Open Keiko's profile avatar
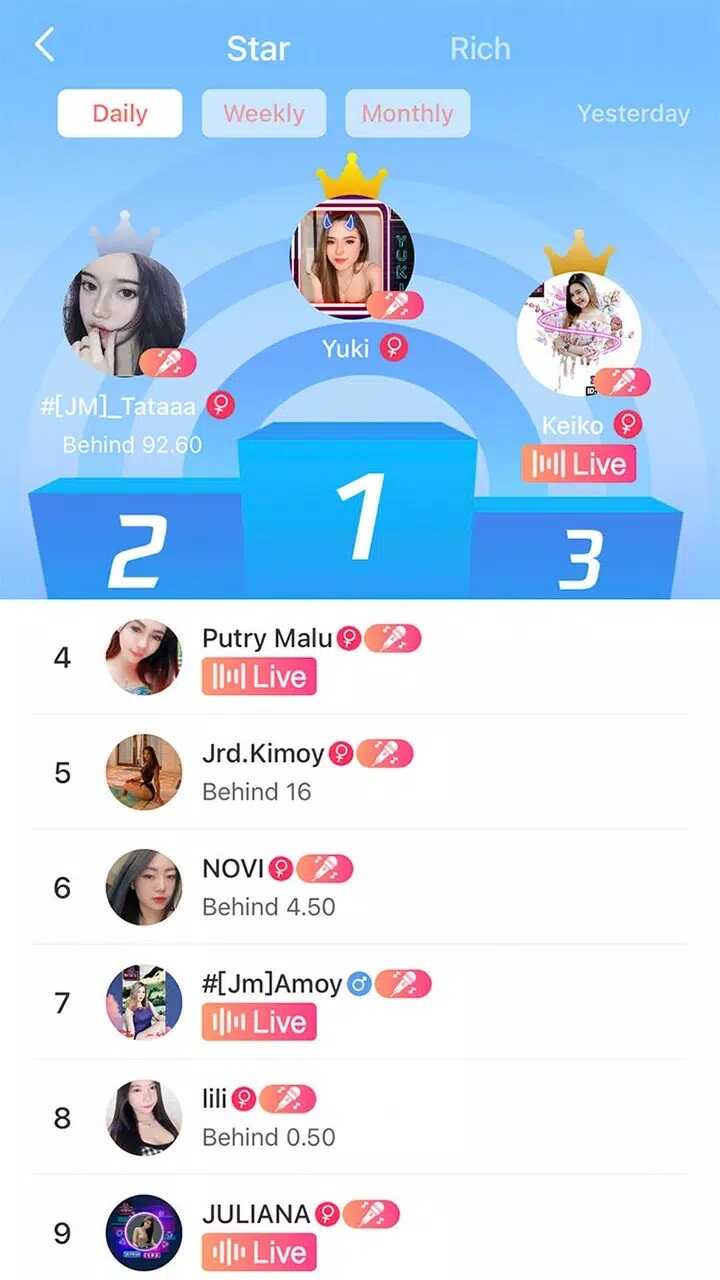The image size is (720, 1280). click(x=578, y=333)
